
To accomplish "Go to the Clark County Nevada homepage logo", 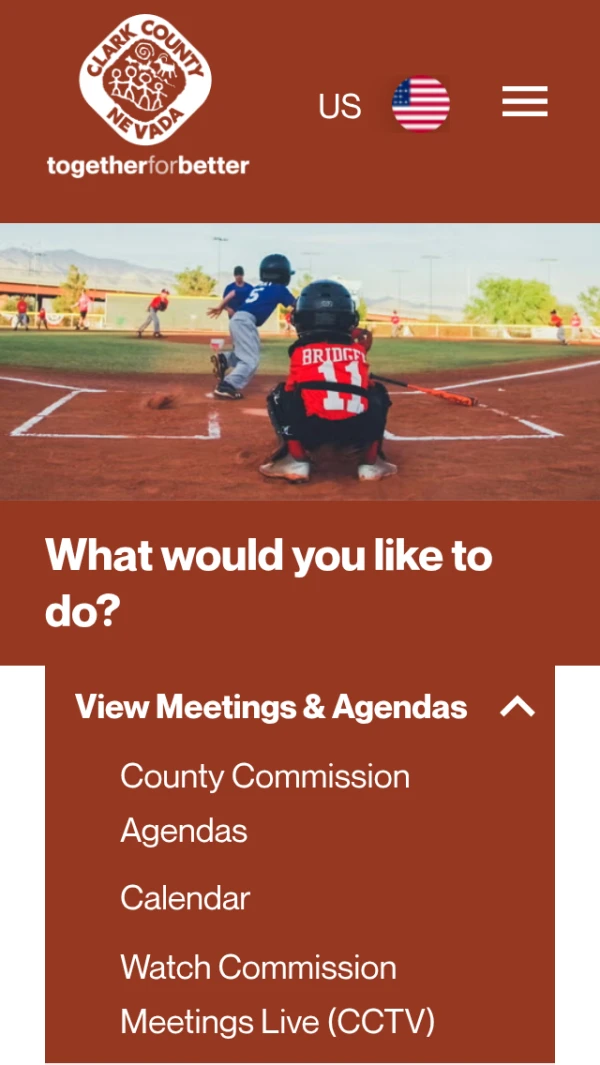I will click(x=147, y=96).
